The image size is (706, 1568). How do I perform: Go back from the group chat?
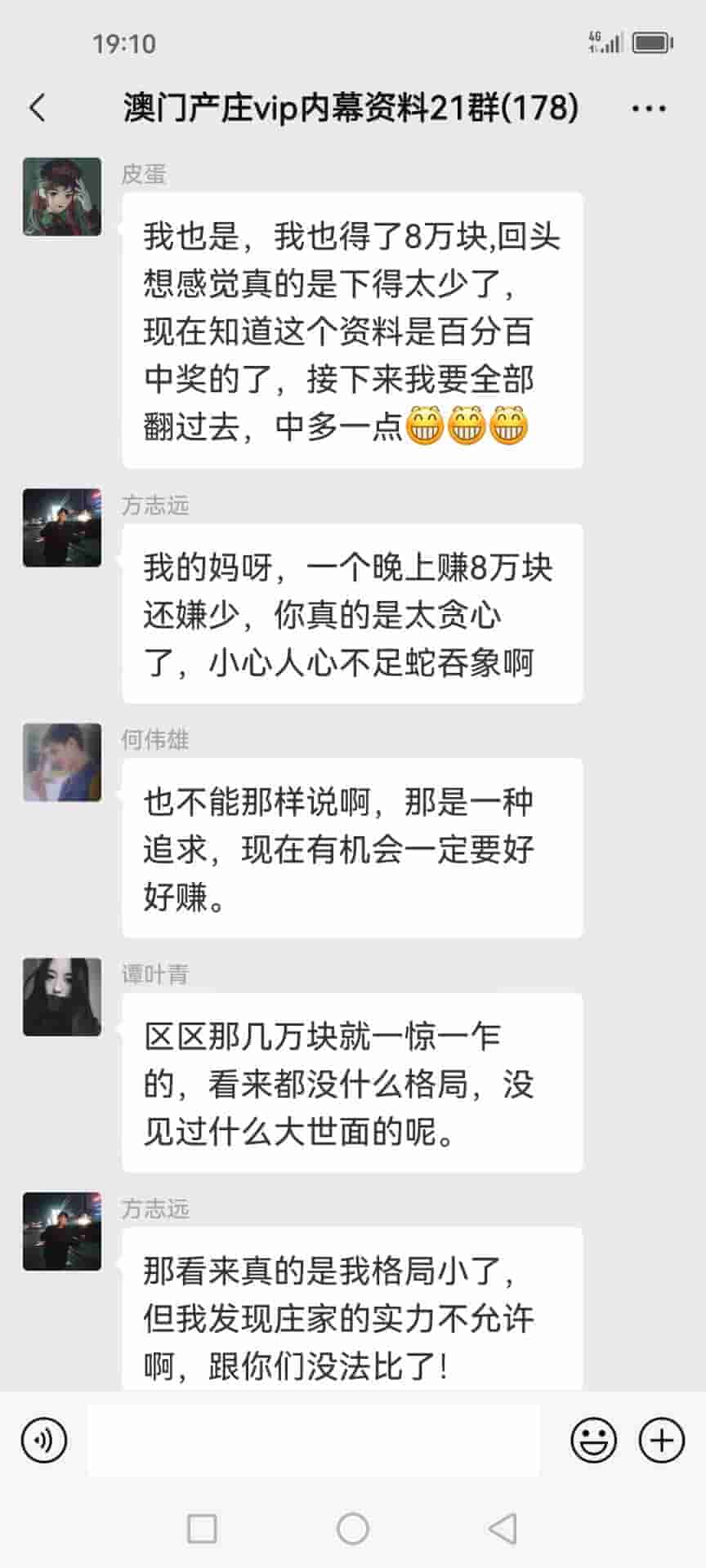(x=38, y=108)
